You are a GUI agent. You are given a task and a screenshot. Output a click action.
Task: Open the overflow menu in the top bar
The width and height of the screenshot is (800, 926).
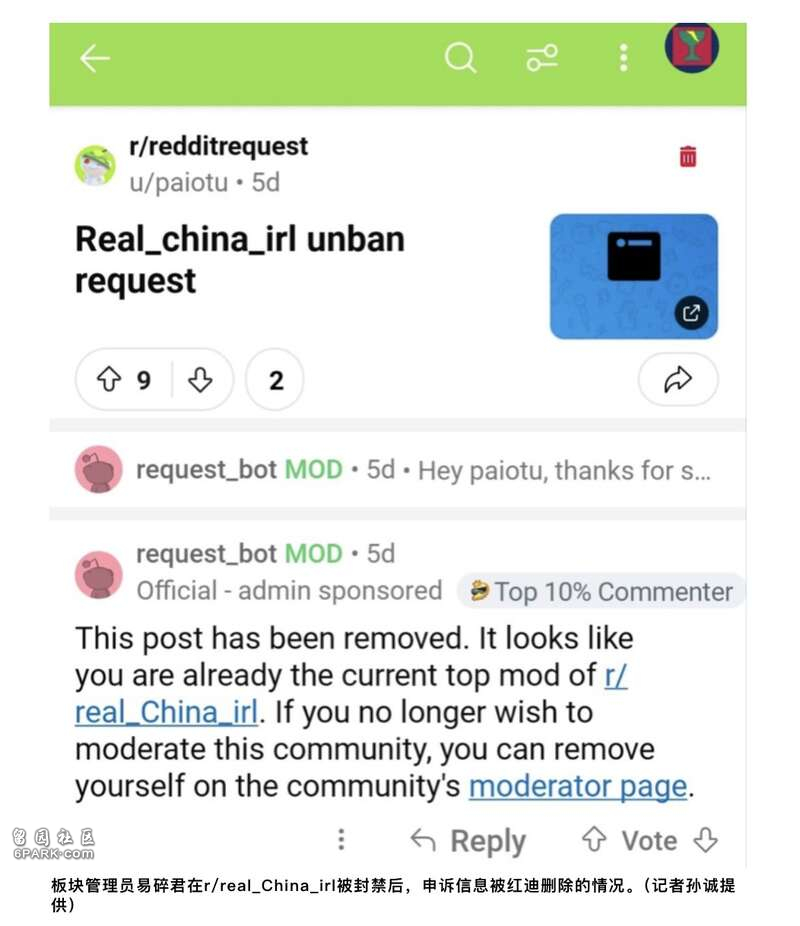[x=623, y=58]
